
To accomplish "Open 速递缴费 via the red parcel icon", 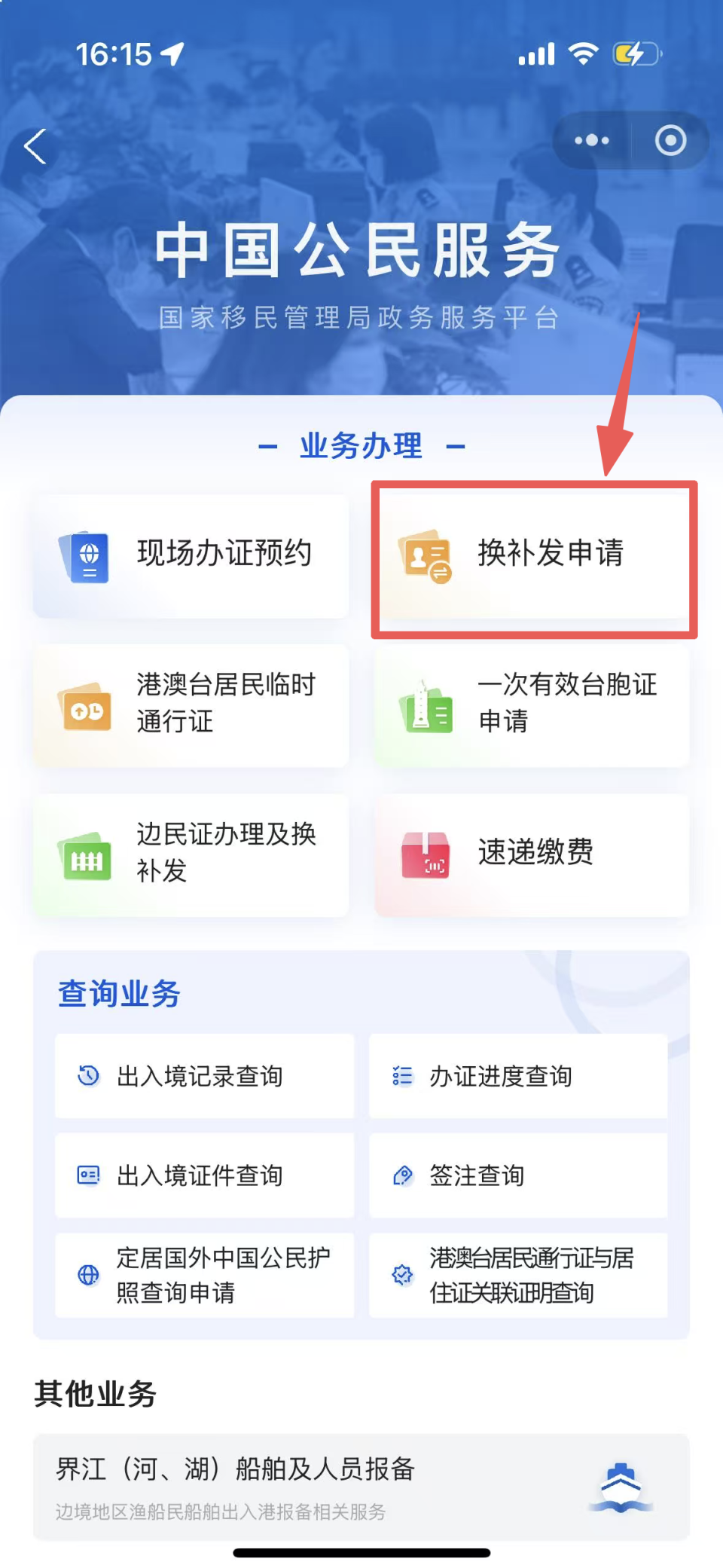I will [426, 855].
